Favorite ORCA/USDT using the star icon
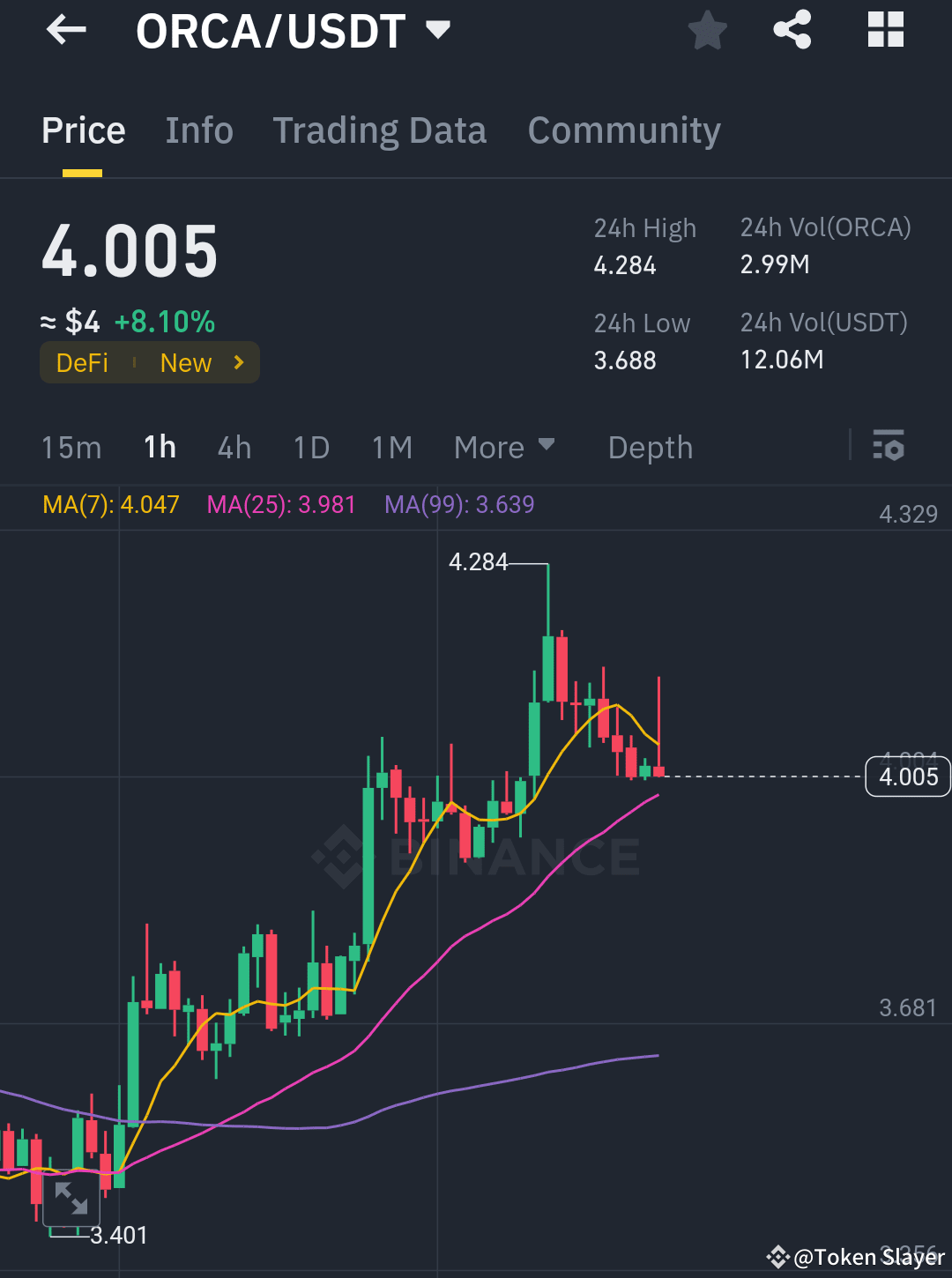This screenshot has height=1278, width=952. [x=707, y=30]
